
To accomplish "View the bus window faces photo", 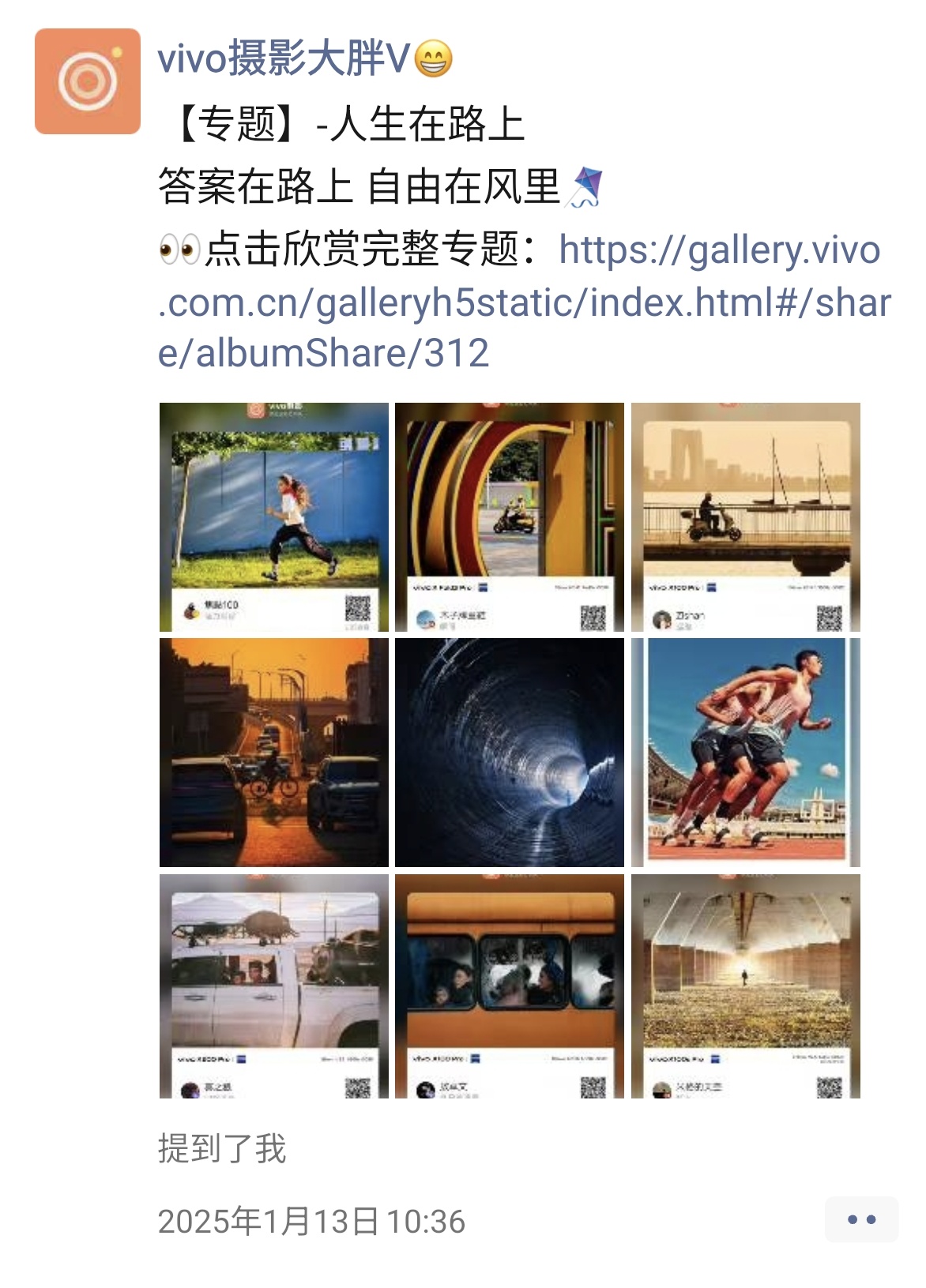I will pyautogui.click(x=510, y=986).
